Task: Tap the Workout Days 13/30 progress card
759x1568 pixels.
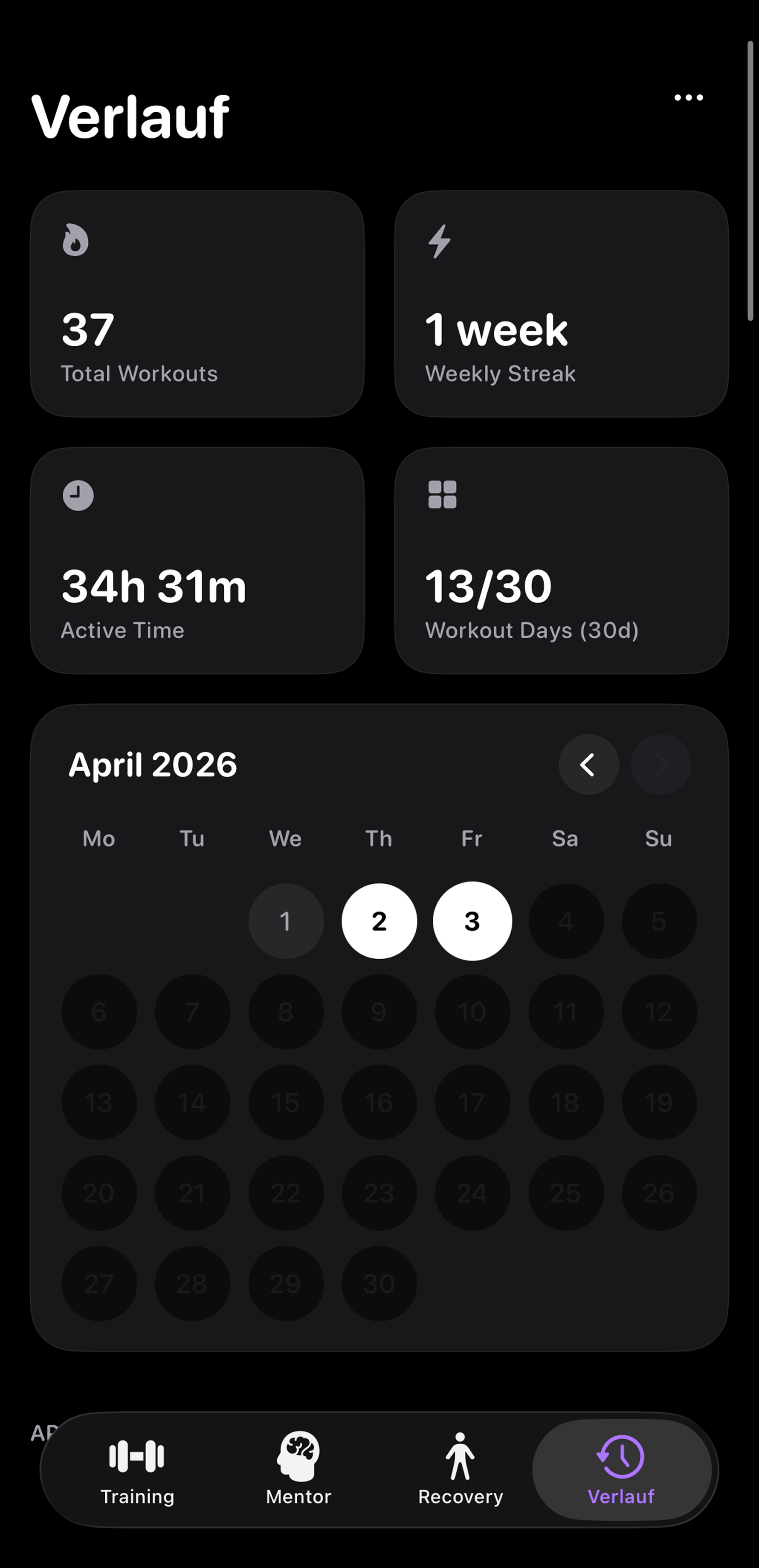Action: point(561,559)
